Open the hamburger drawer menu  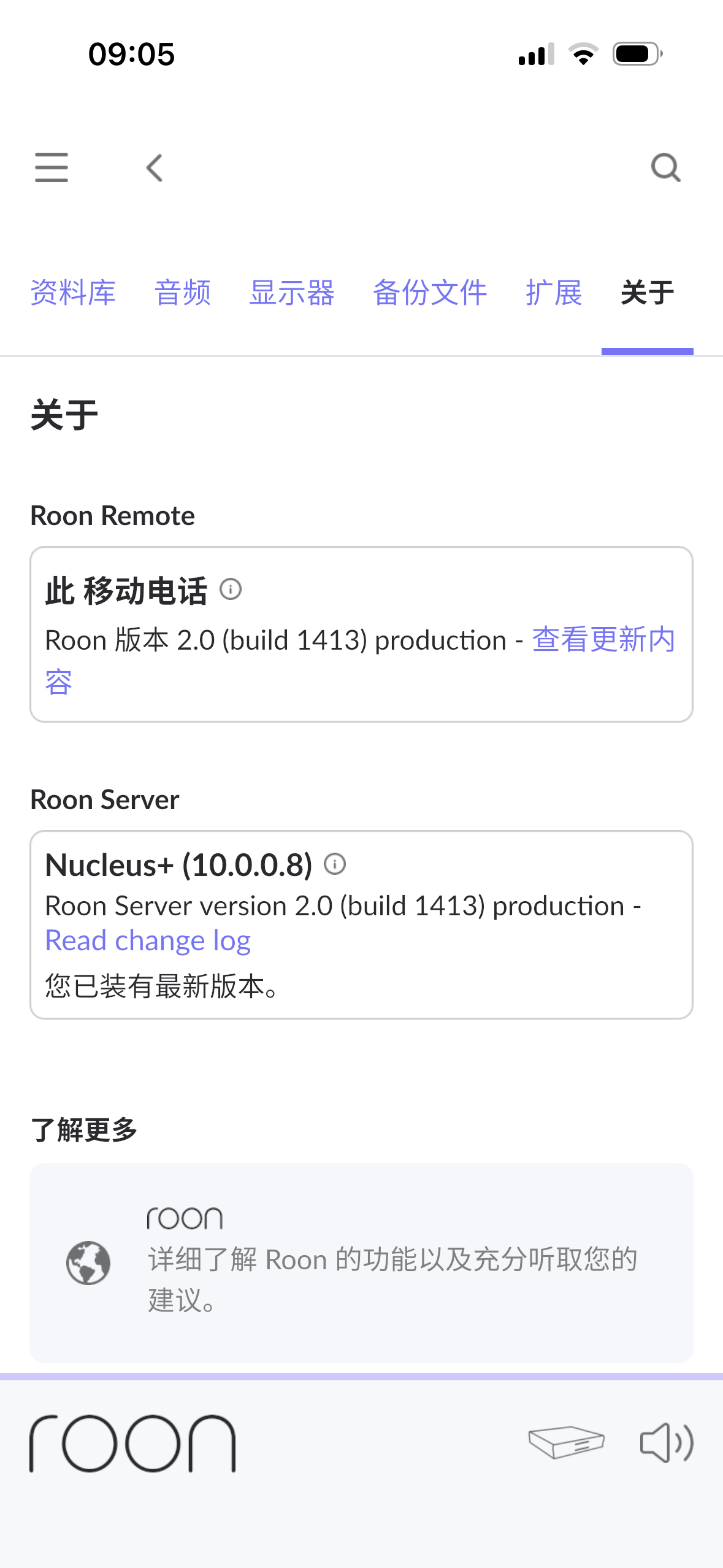(x=52, y=167)
